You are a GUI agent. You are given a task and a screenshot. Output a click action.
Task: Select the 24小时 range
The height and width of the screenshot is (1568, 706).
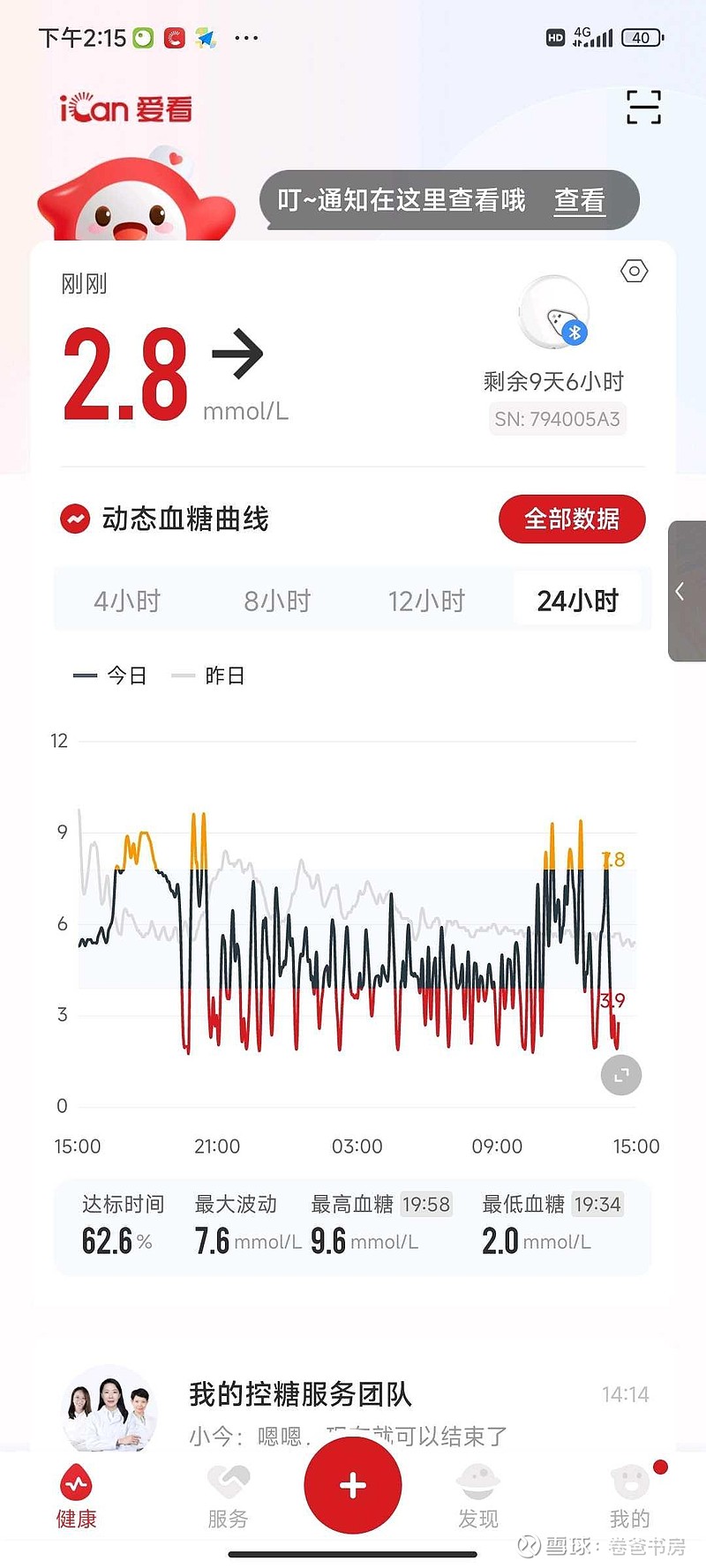[x=577, y=600]
